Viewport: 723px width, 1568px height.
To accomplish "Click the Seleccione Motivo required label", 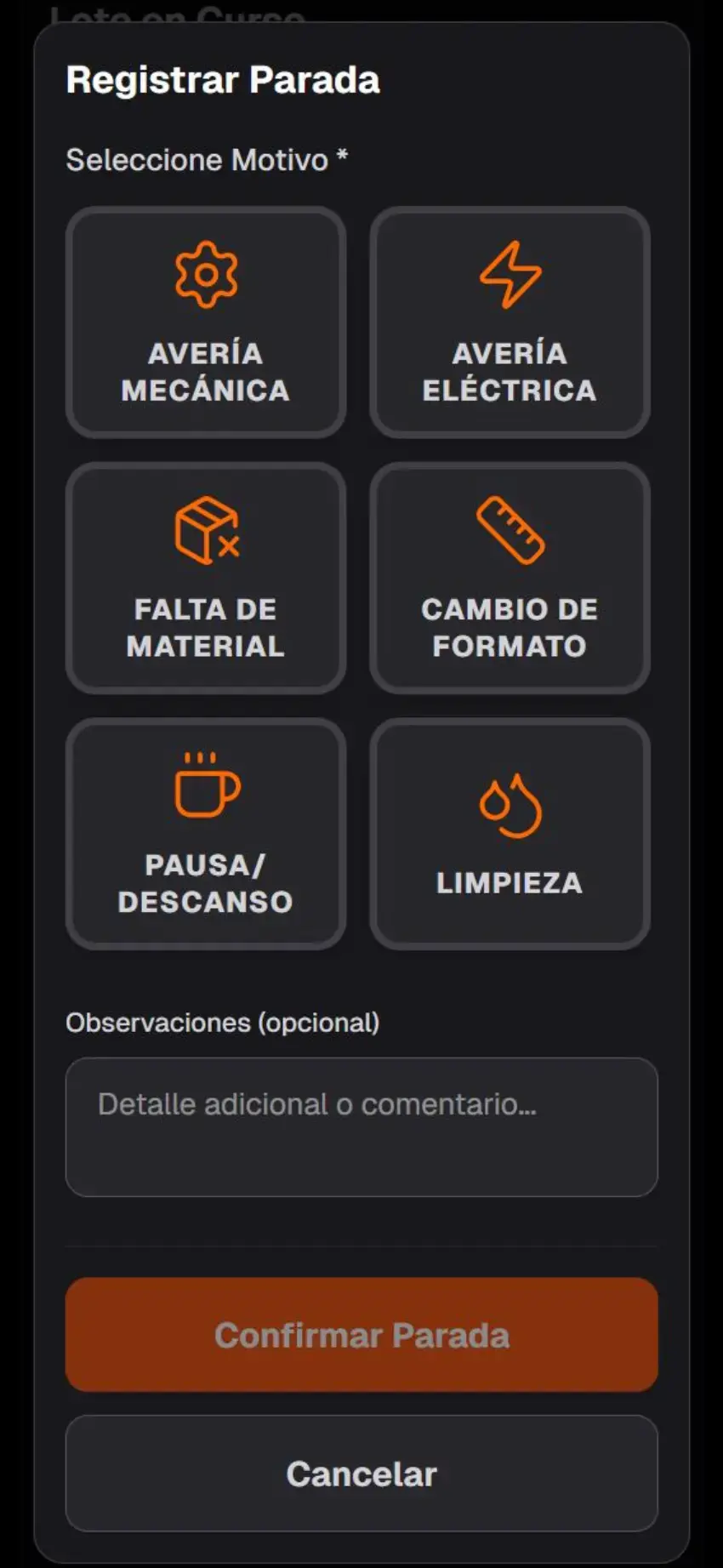I will click(x=208, y=159).
